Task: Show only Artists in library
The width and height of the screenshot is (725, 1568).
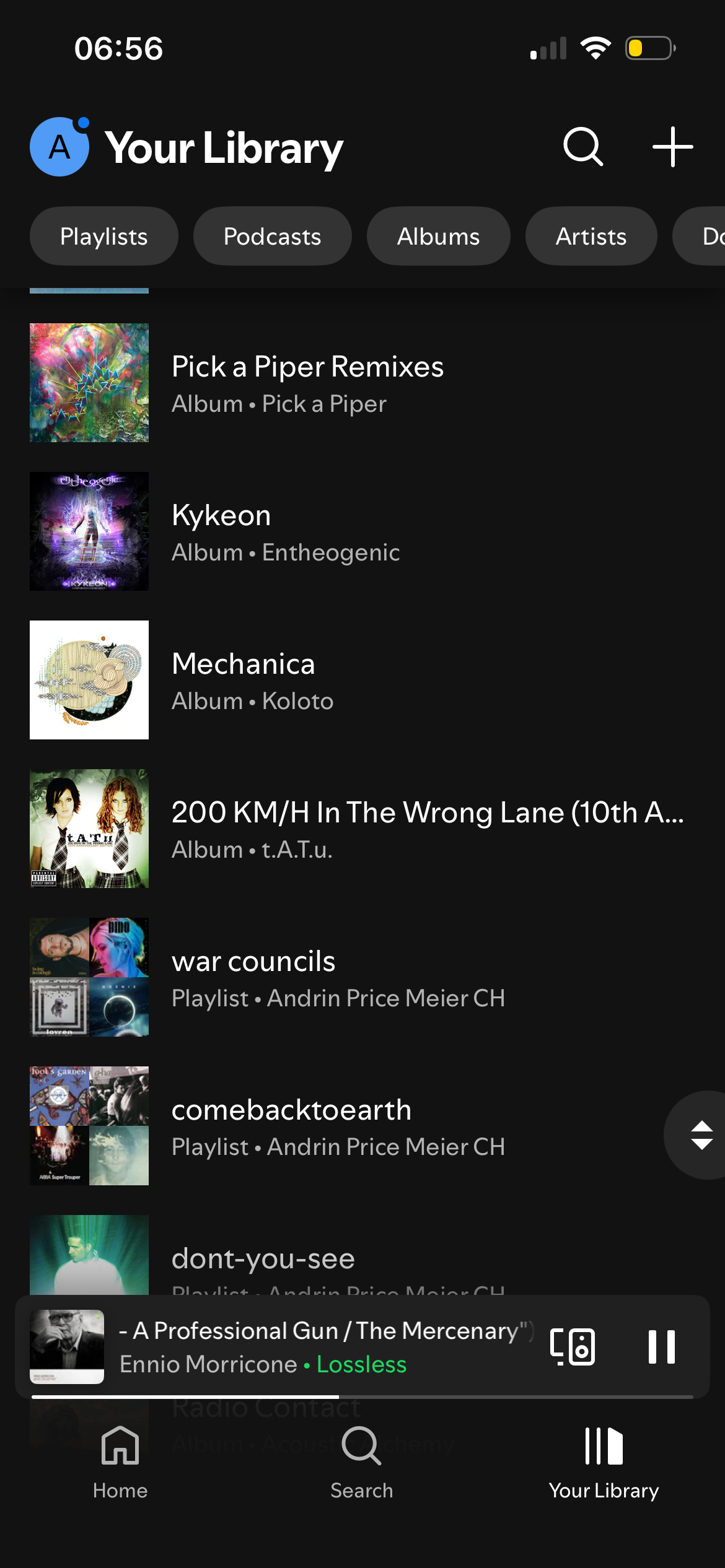Action: pos(591,237)
